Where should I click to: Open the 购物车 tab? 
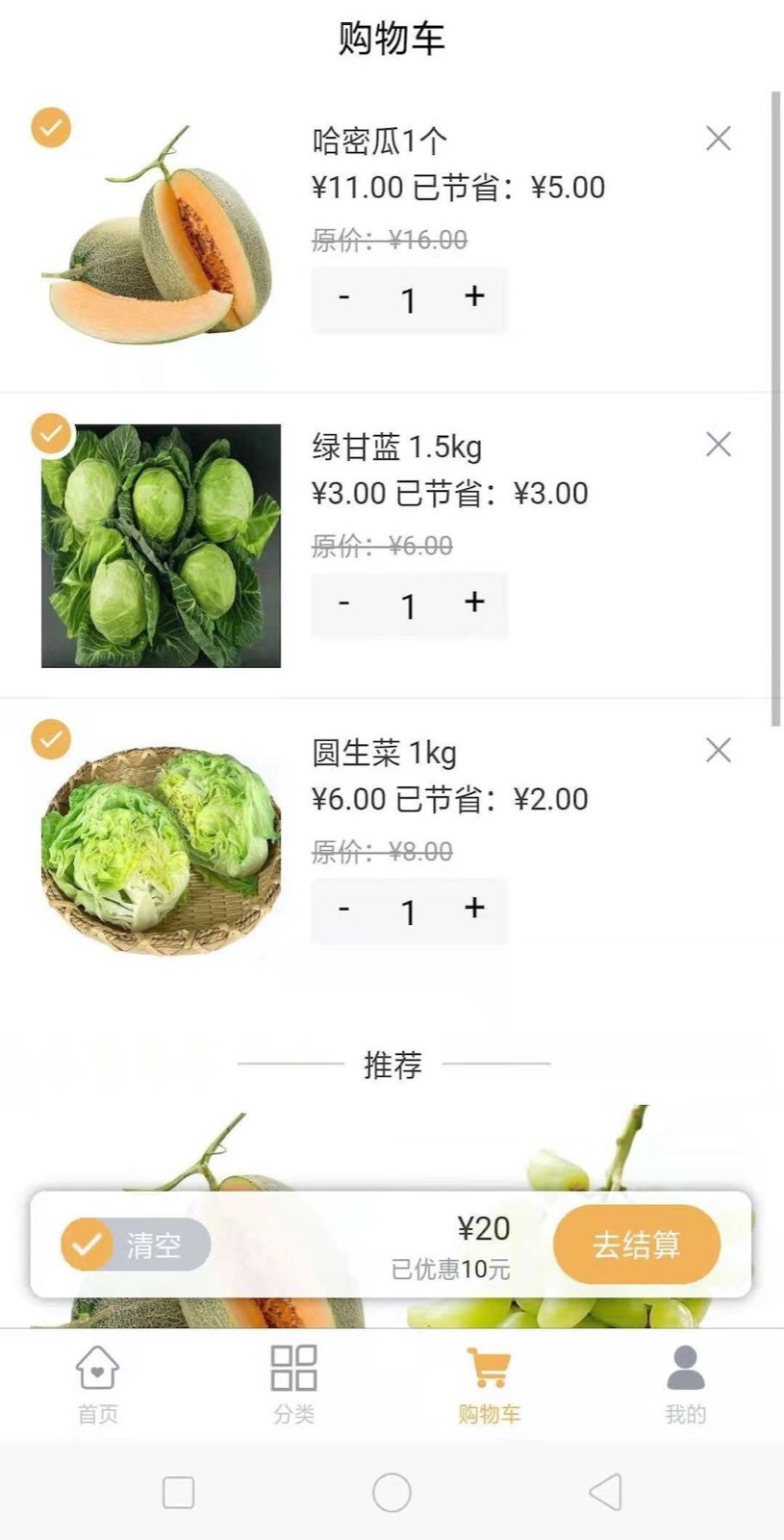click(489, 1383)
